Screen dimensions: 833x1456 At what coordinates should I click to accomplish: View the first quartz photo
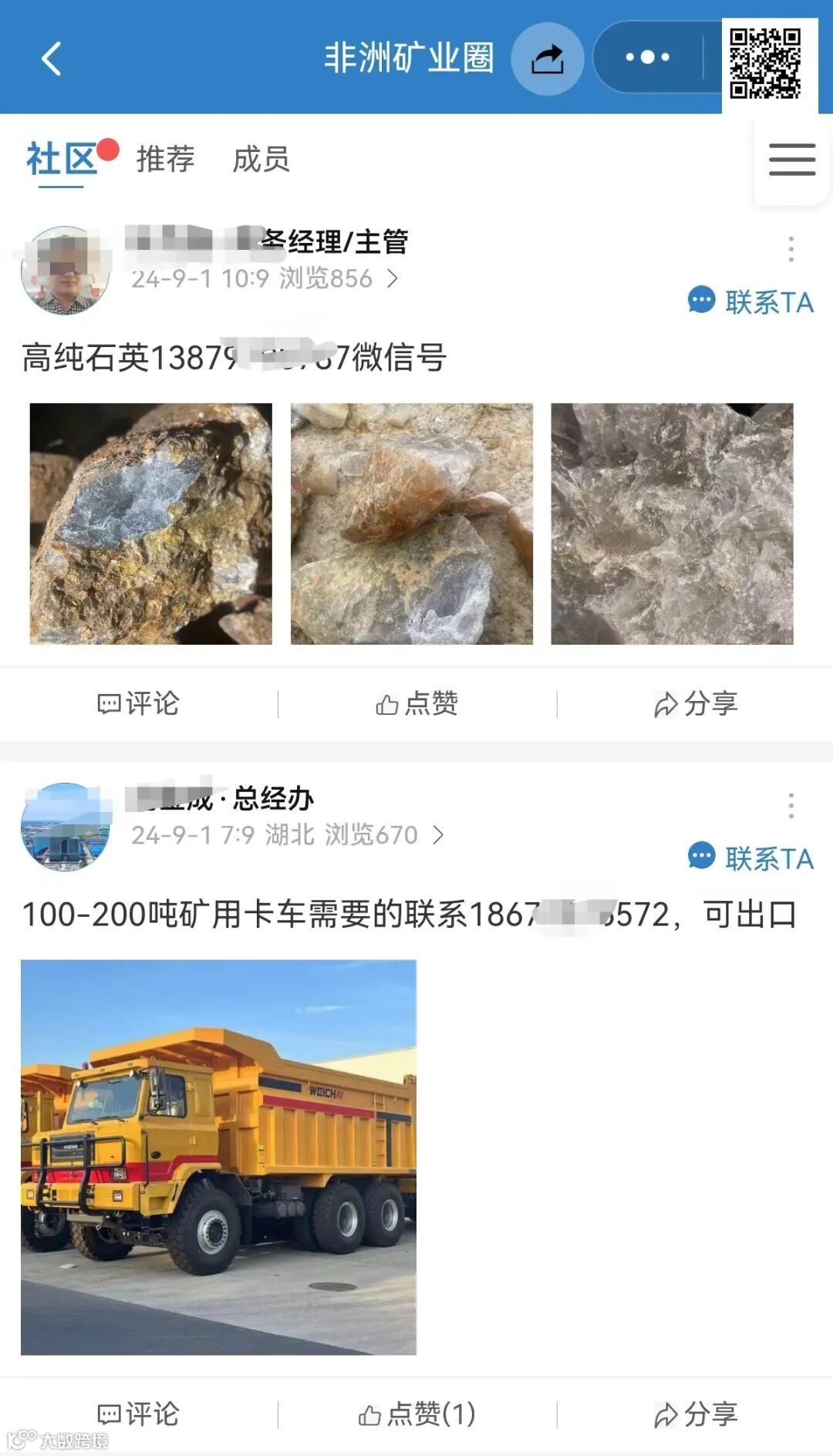pos(151,524)
